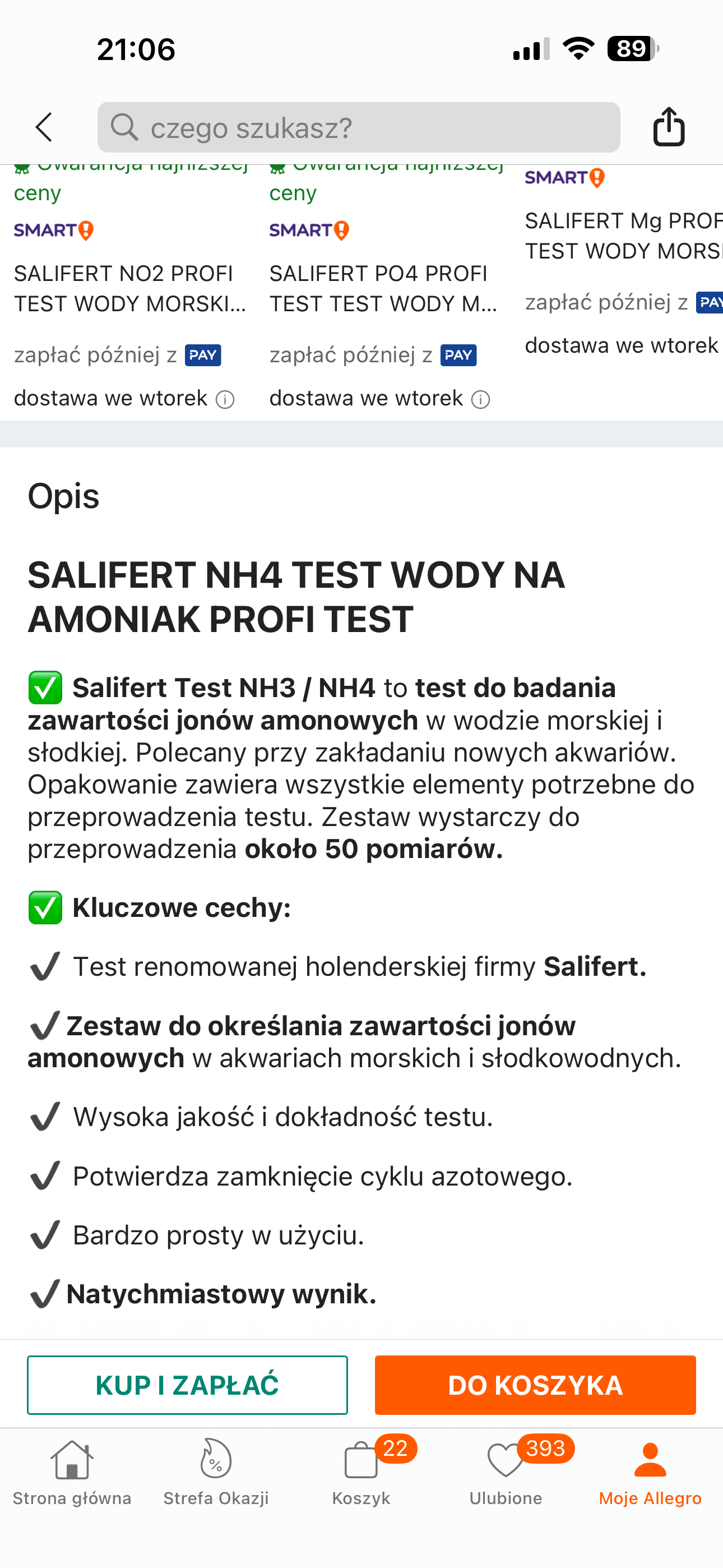723x1568 pixels.
Task: Switch to the Strona główna tab
Action: coord(72,1472)
